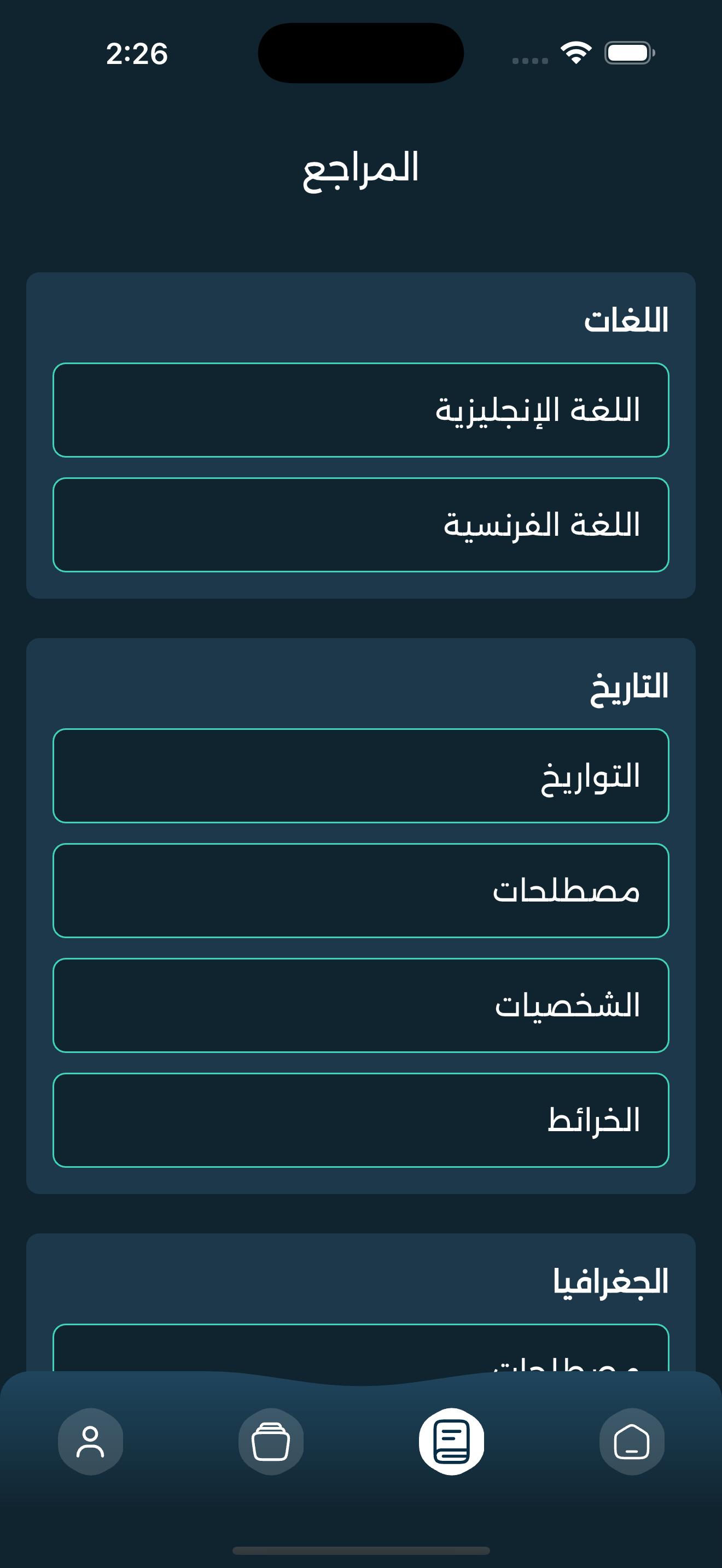
Task: Open مصطلحات under the التاريخ section
Action: click(x=361, y=891)
